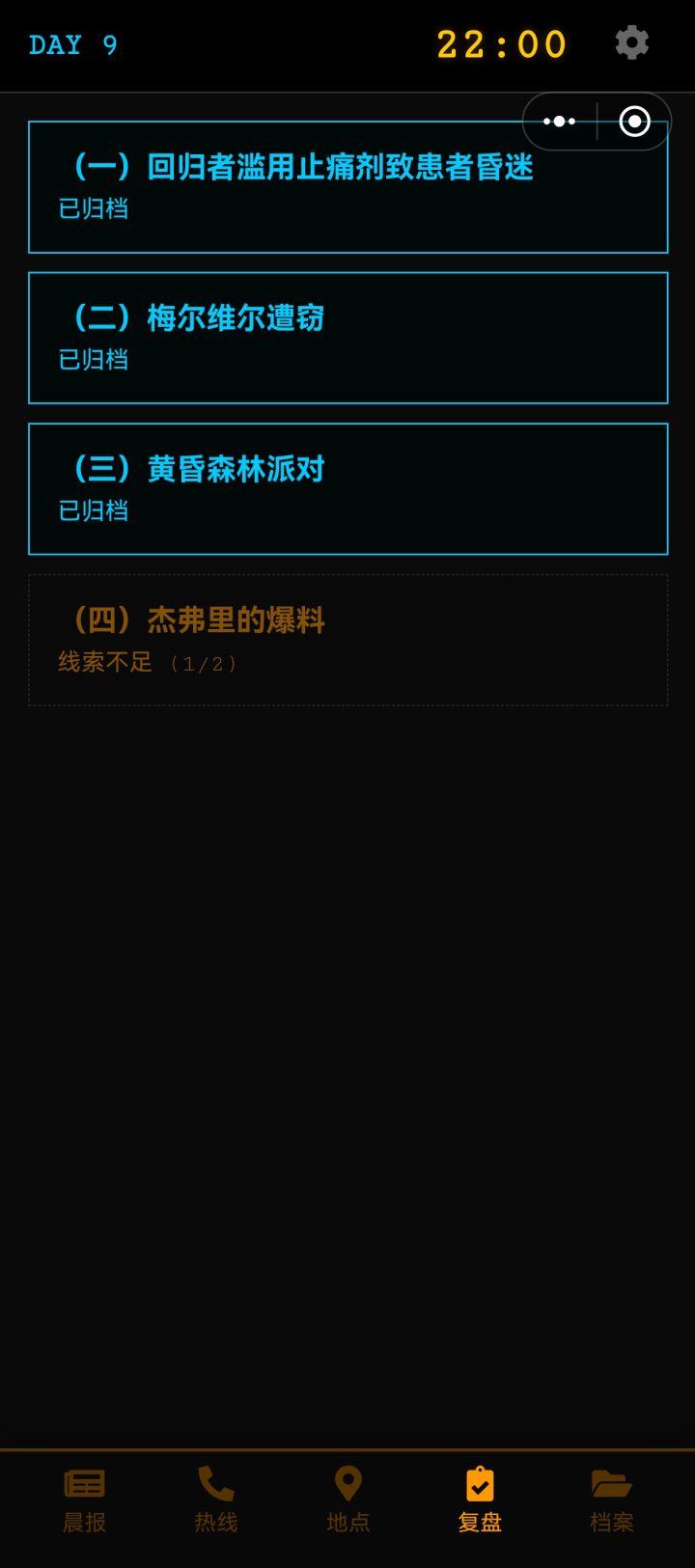Open the 档案 archive folder icon

tap(611, 1482)
